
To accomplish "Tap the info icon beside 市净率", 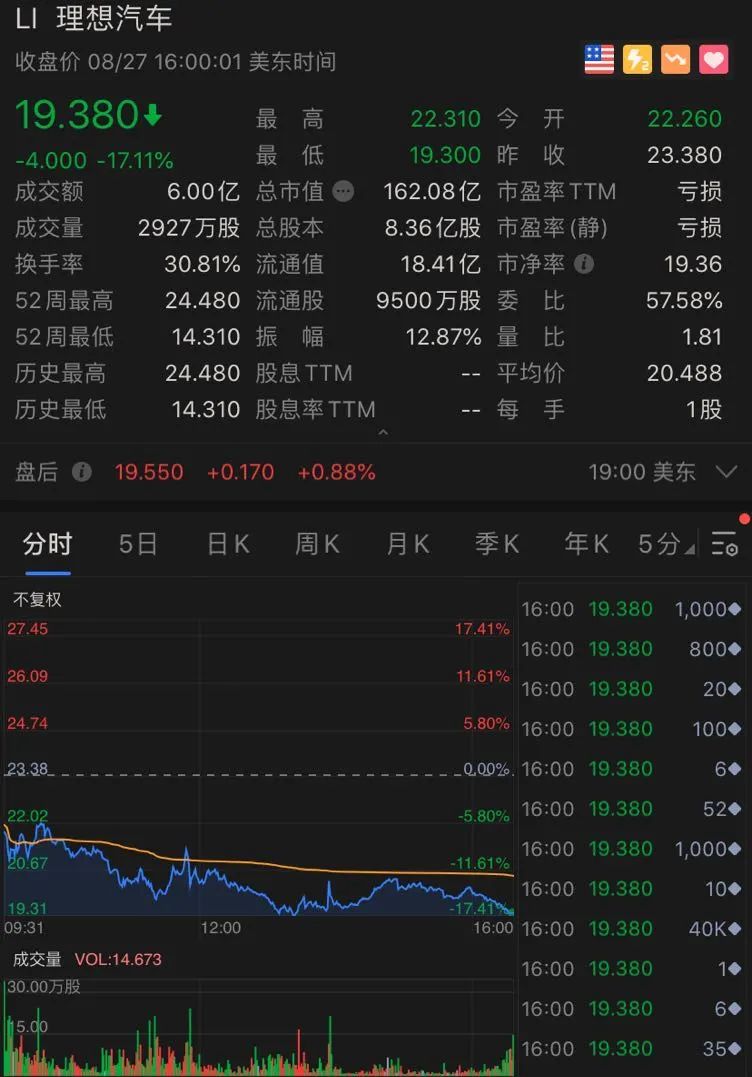I will pyautogui.click(x=584, y=264).
